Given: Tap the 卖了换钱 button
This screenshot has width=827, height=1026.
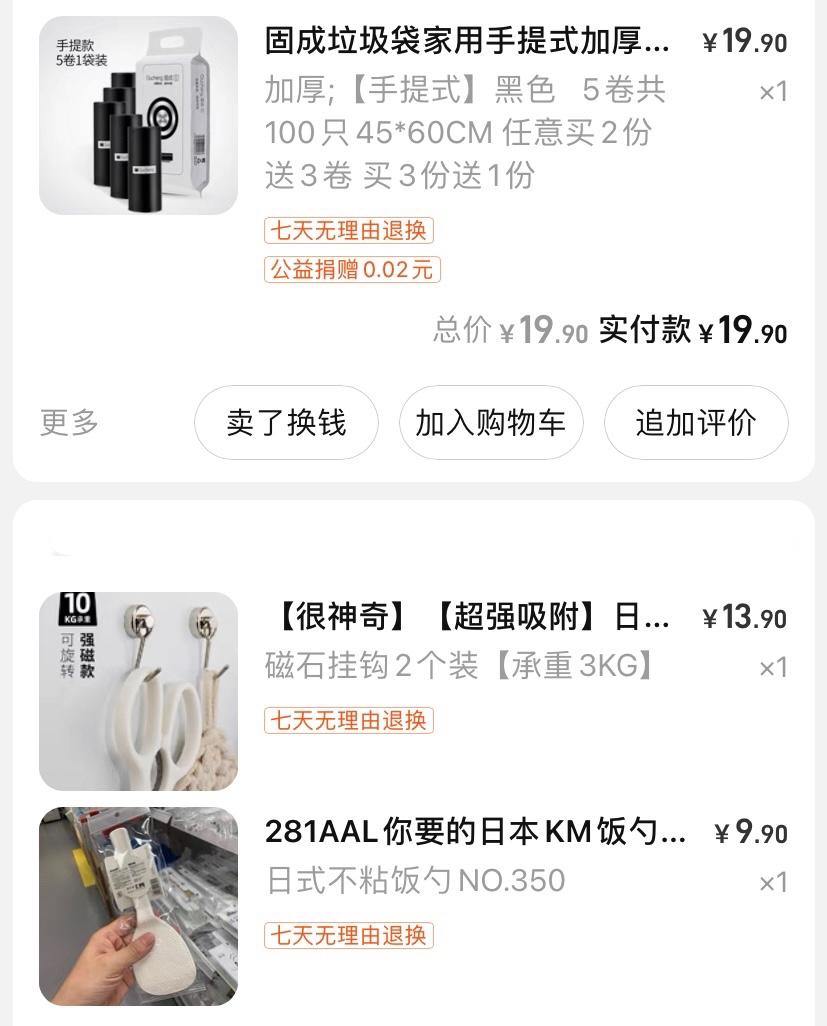Looking at the screenshot, I should tap(286, 423).
